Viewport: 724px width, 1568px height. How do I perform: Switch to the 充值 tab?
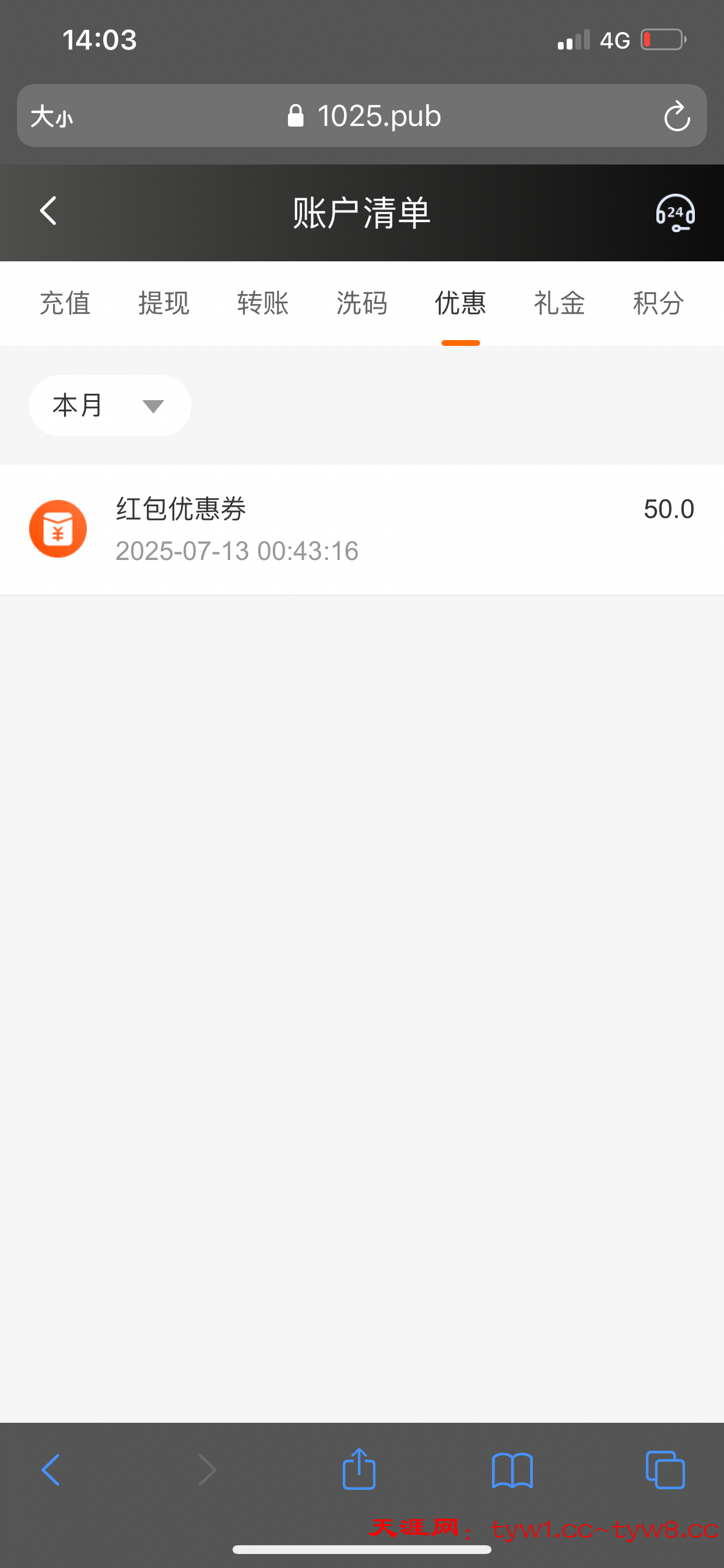(66, 304)
